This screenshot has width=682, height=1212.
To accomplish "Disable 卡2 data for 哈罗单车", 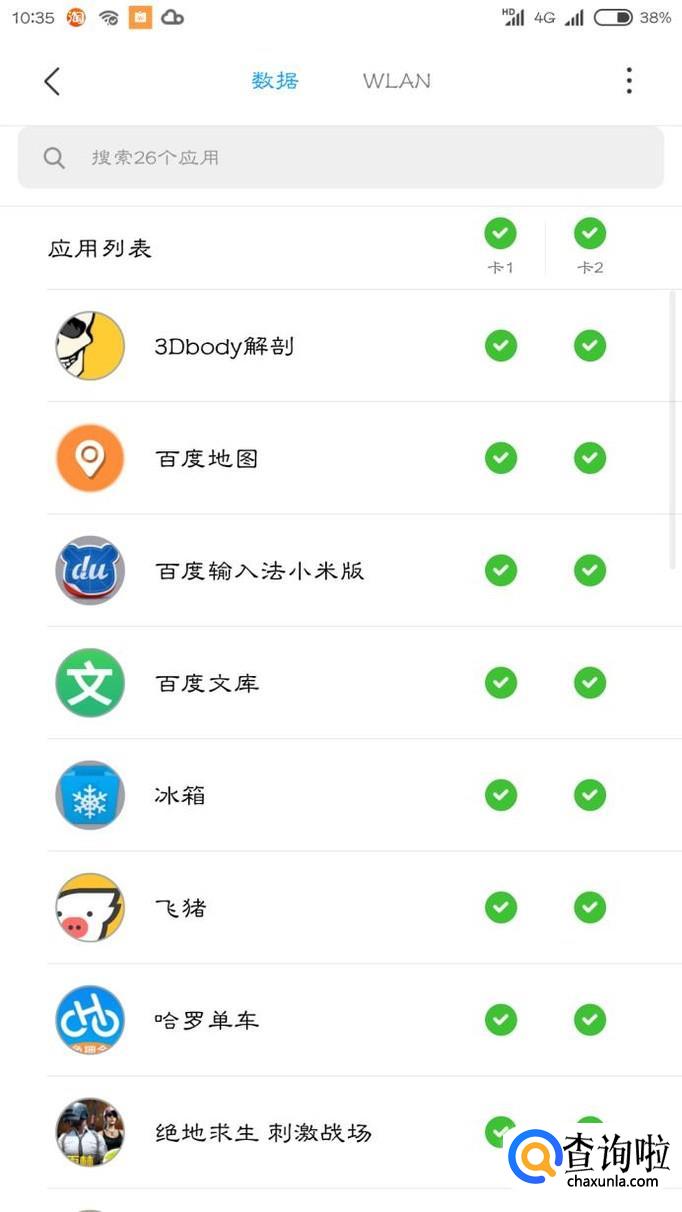I will (x=590, y=1020).
